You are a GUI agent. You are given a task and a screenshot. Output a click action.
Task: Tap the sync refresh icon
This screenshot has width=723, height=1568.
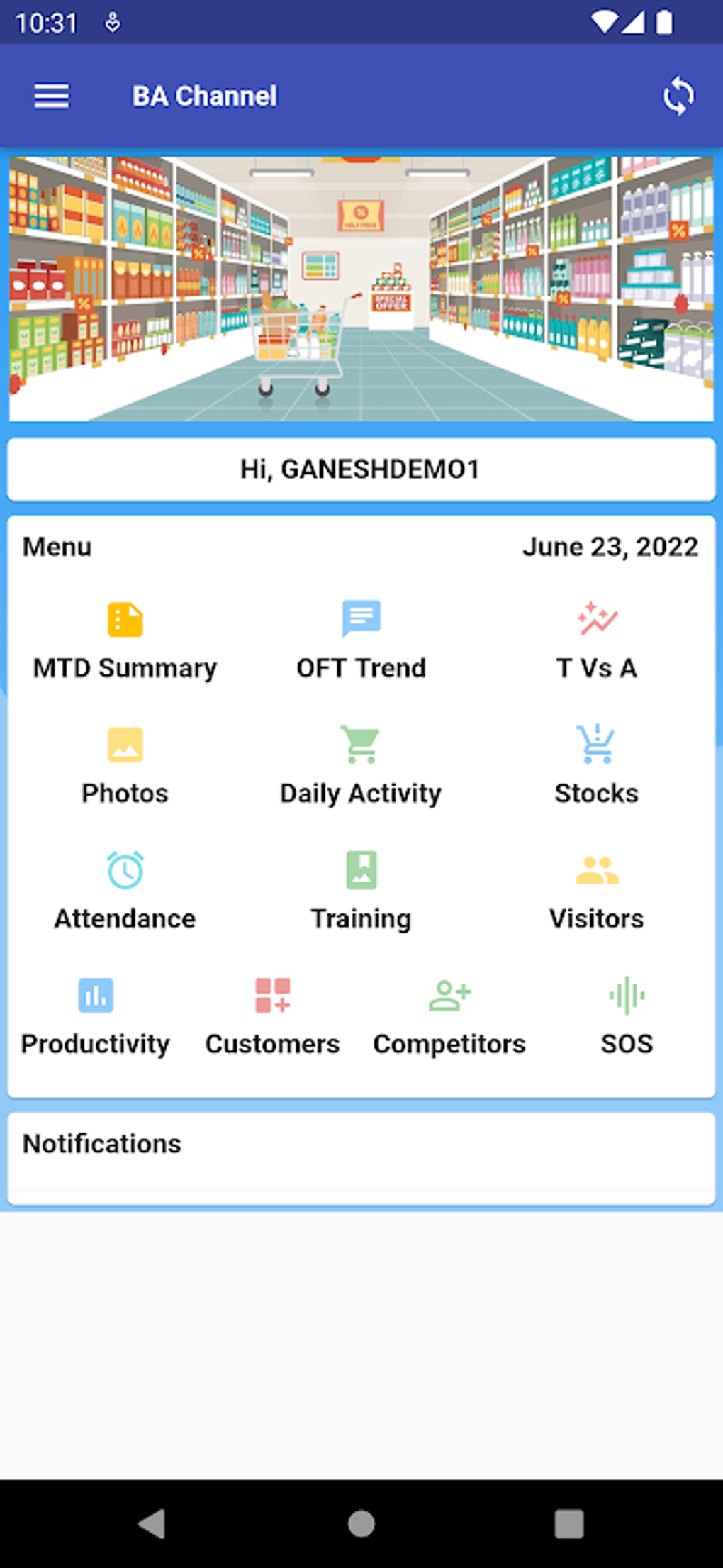[x=678, y=96]
